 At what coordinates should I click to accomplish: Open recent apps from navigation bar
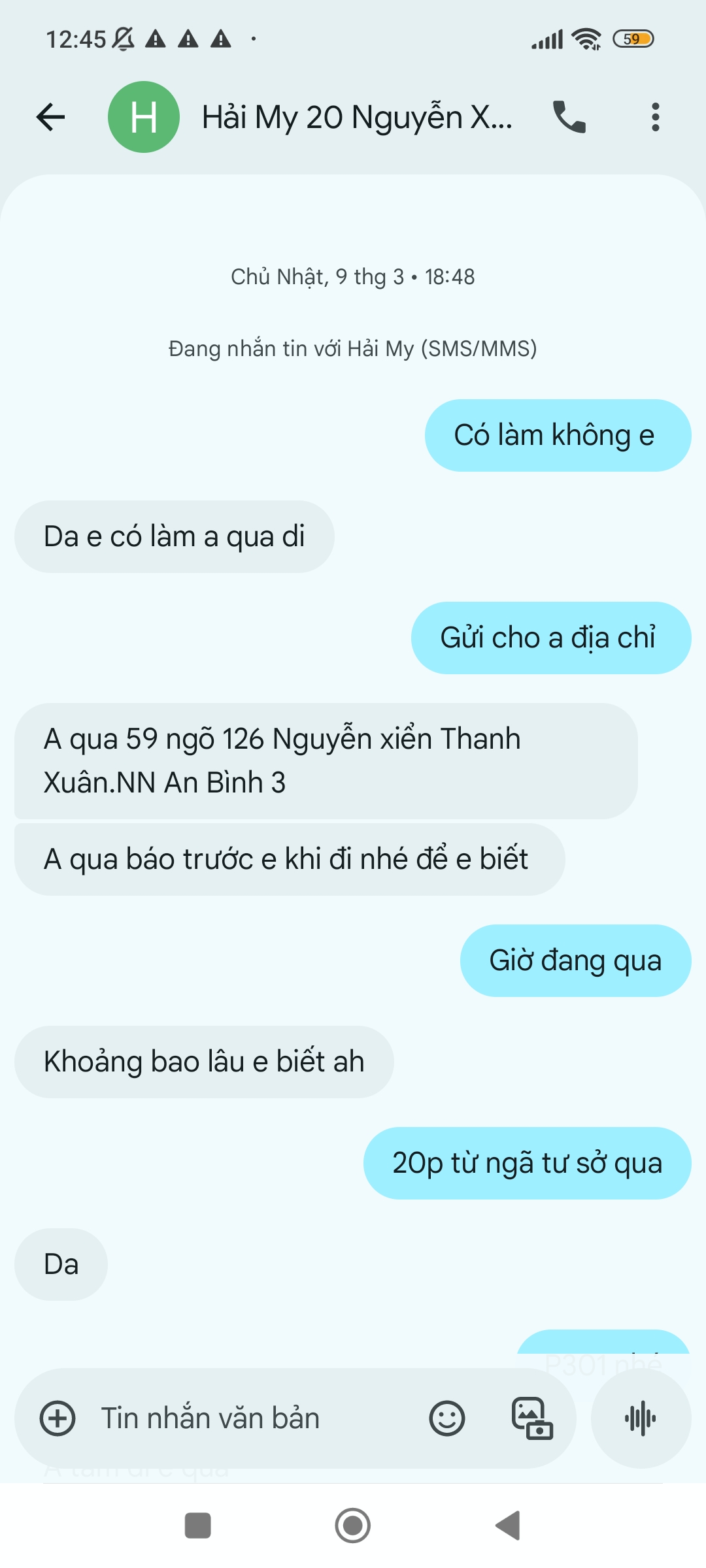(x=197, y=1526)
